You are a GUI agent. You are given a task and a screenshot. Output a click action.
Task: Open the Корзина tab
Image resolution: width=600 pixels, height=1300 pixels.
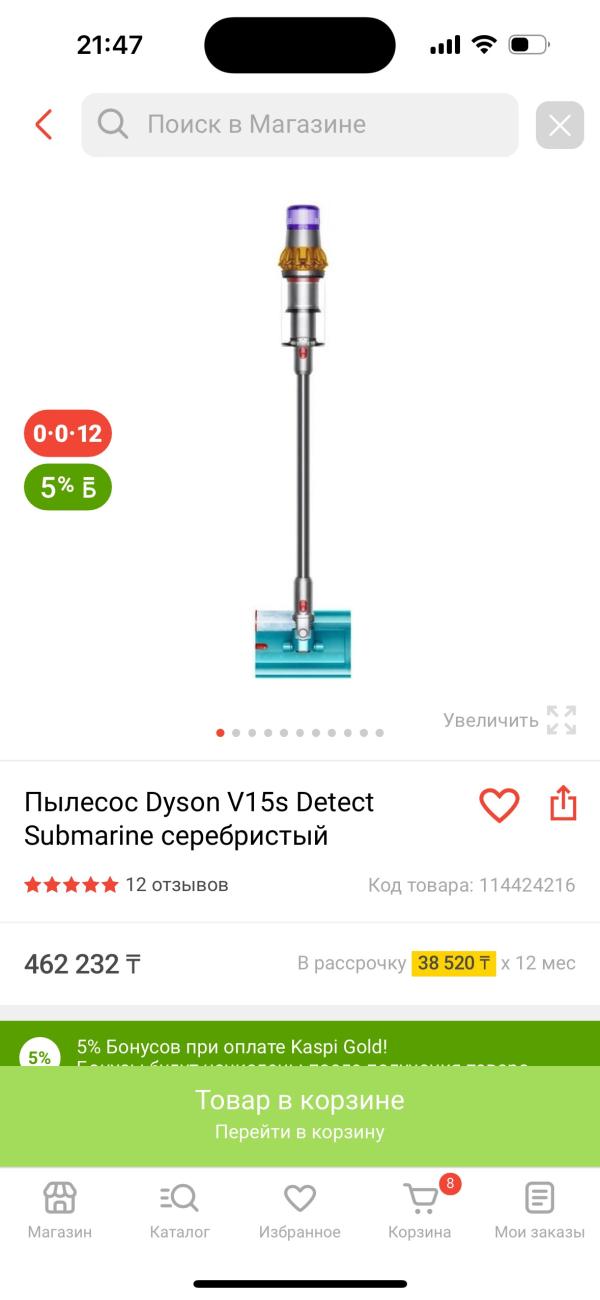tap(420, 1210)
